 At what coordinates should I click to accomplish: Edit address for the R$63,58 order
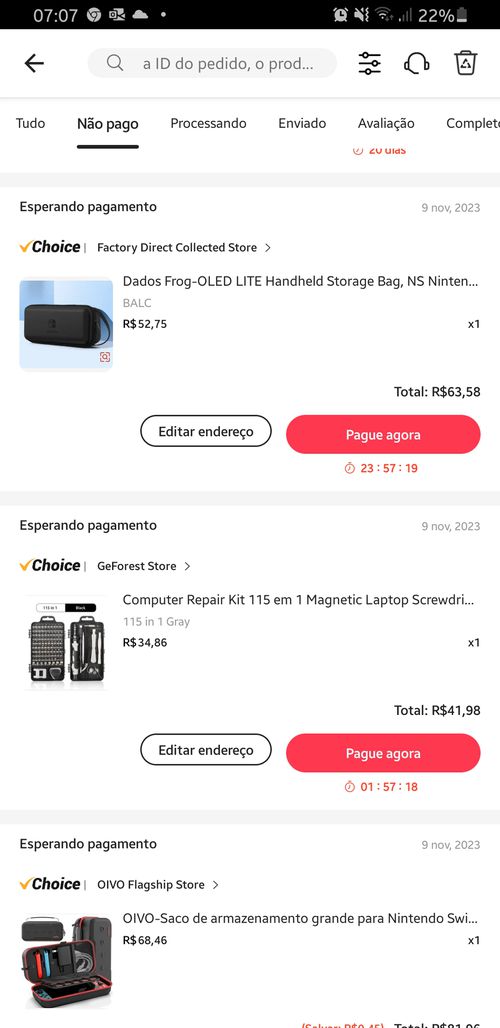[x=206, y=431]
